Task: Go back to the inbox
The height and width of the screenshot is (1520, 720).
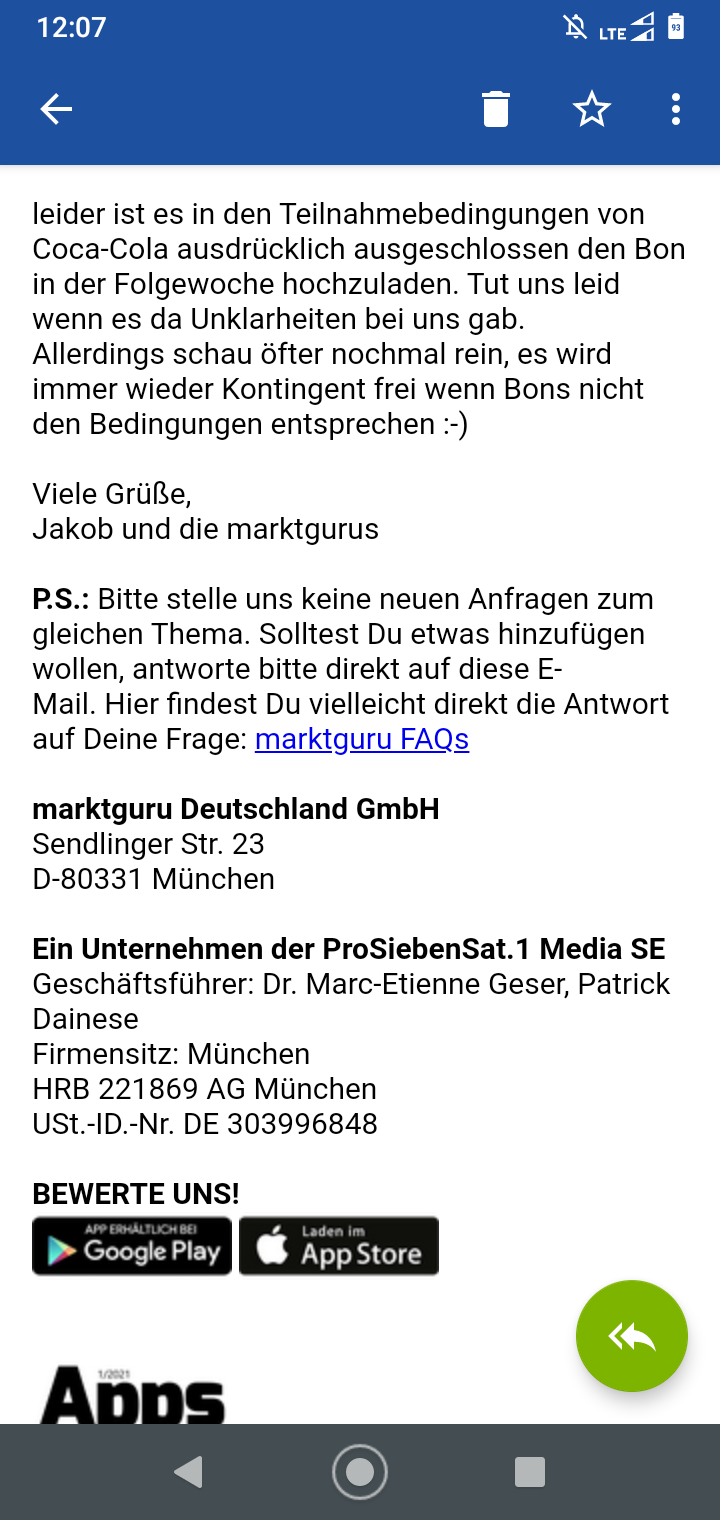Action: pos(56,109)
